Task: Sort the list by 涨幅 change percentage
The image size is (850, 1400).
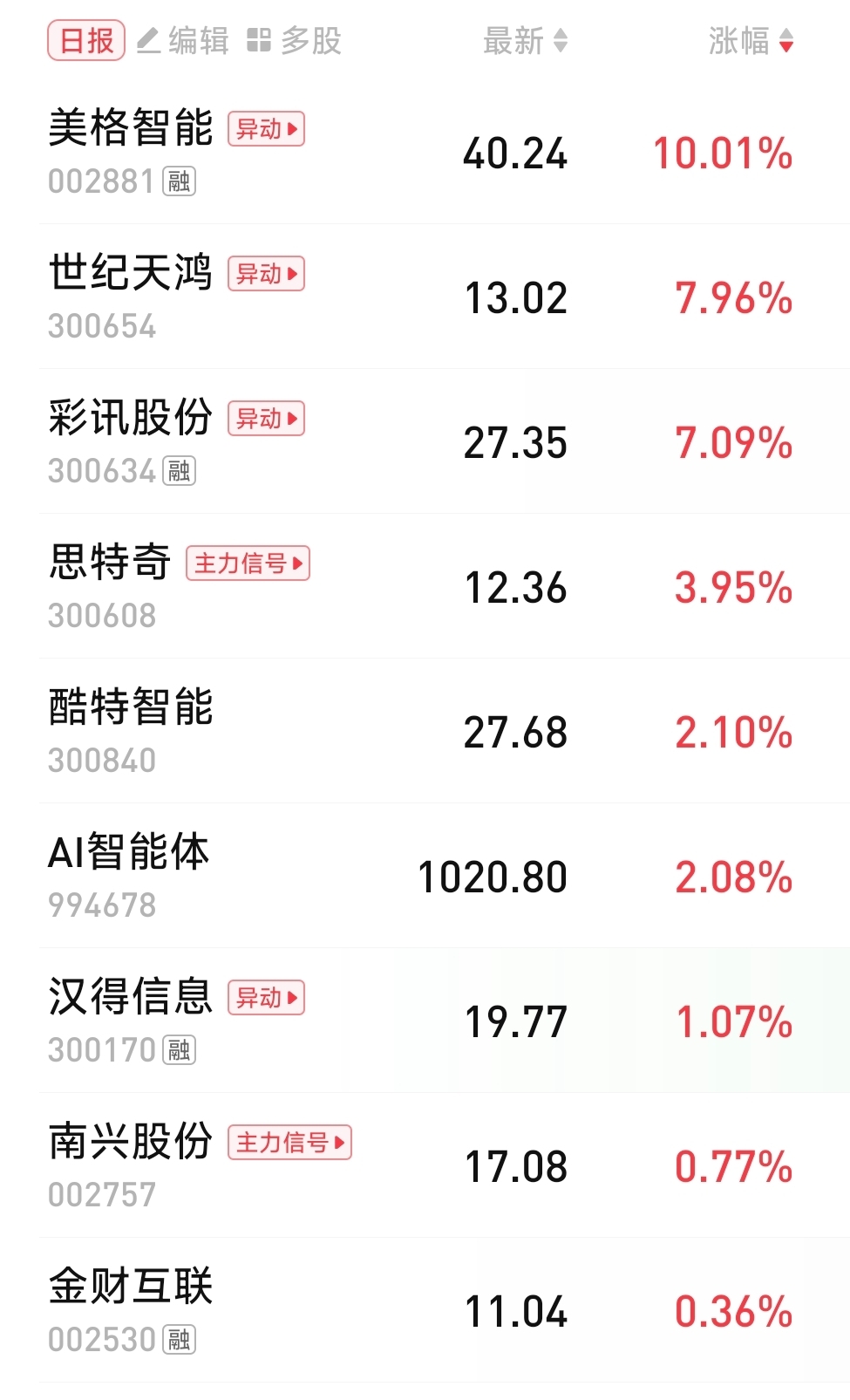Action: (751, 41)
